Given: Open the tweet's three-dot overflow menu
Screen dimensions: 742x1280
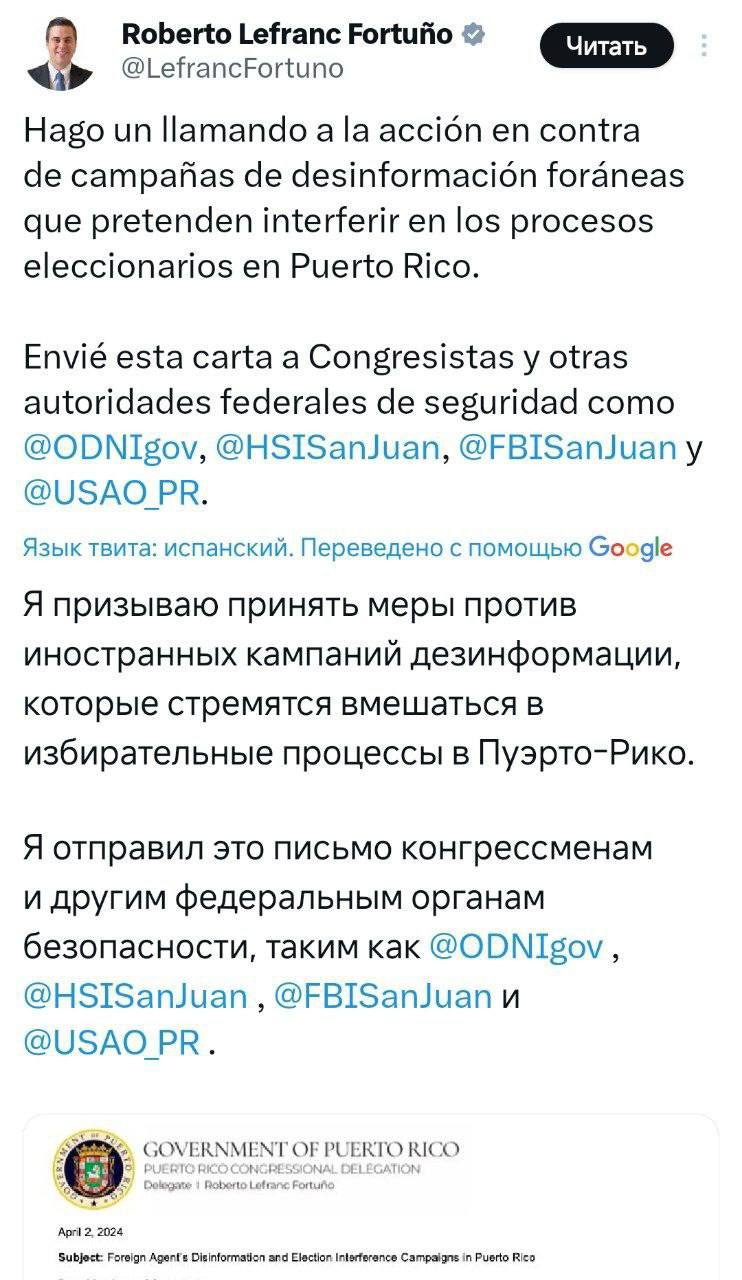Looking at the screenshot, I should 705,46.
